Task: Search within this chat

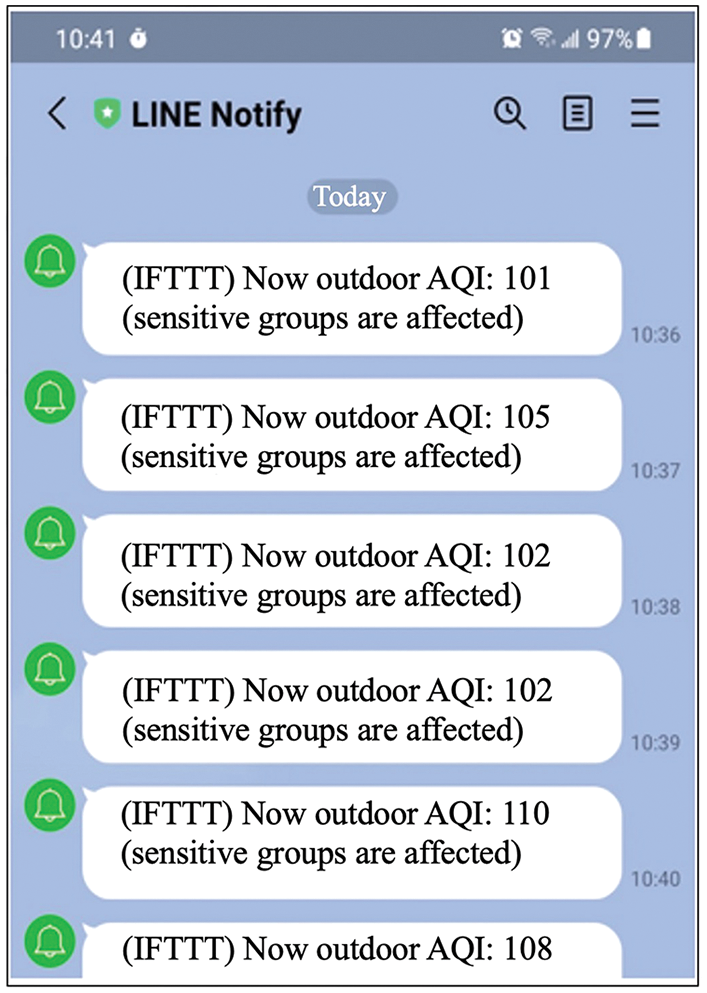Action: pyautogui.click(x=510, y=114)
